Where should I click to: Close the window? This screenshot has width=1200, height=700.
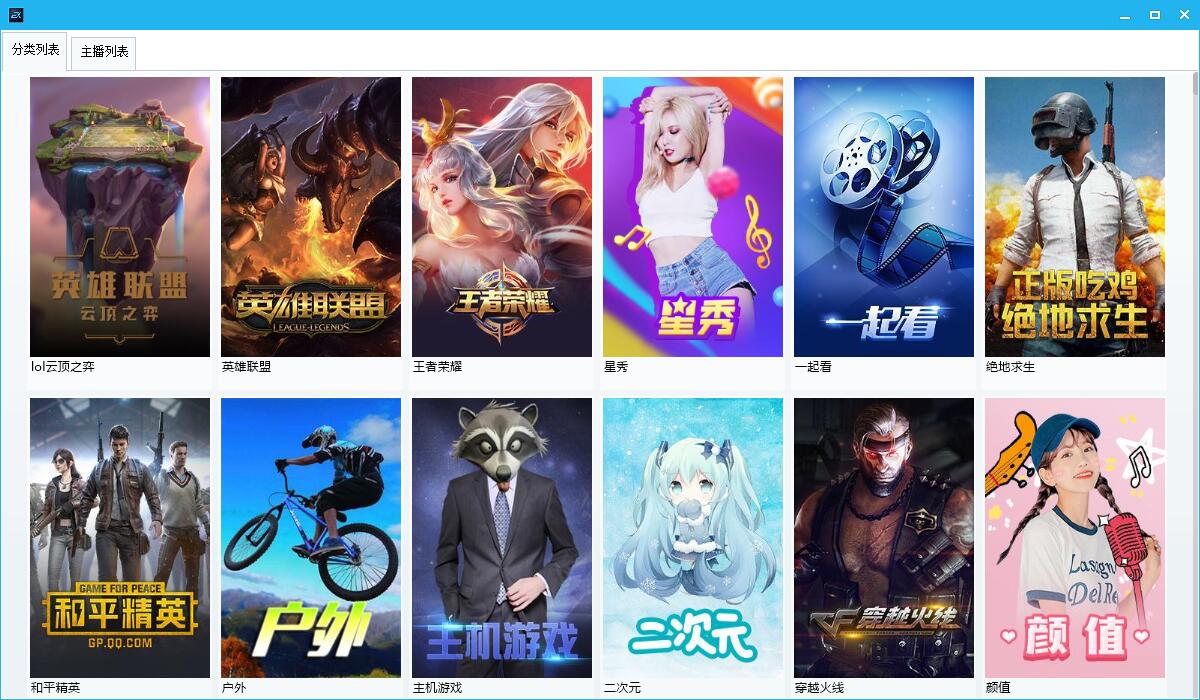(1183, 15)
